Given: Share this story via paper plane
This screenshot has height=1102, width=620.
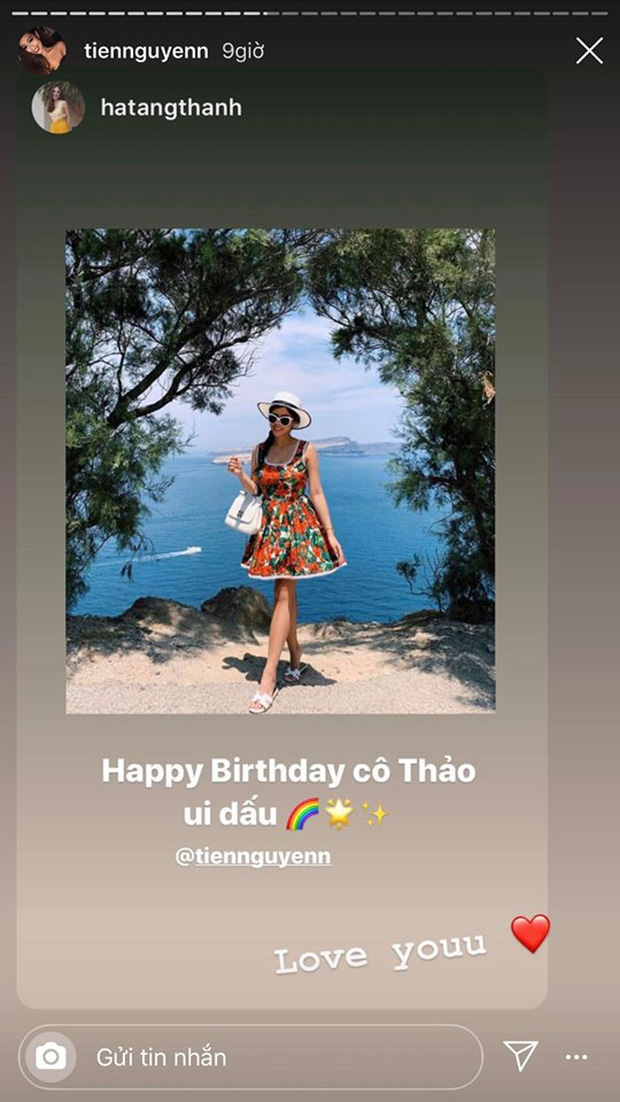Looking at the screenshot, I should tap(521, 1056).
